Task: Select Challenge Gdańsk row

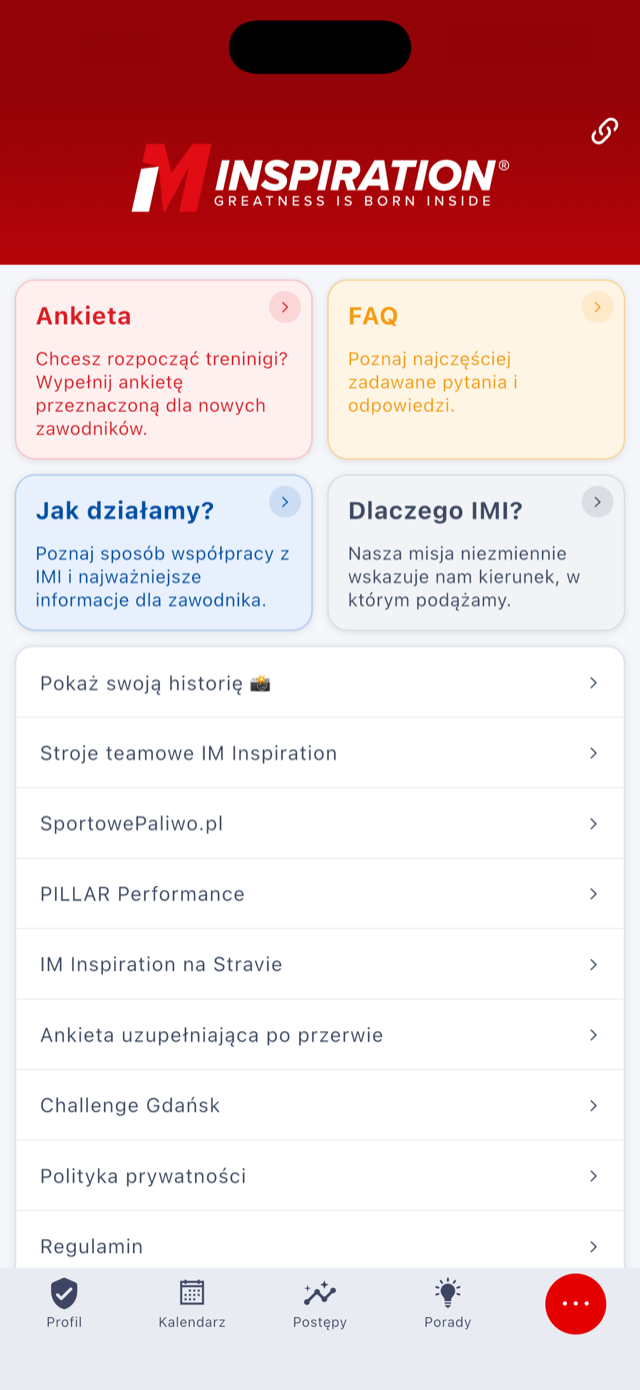Action: click(x=320, y=1106)
